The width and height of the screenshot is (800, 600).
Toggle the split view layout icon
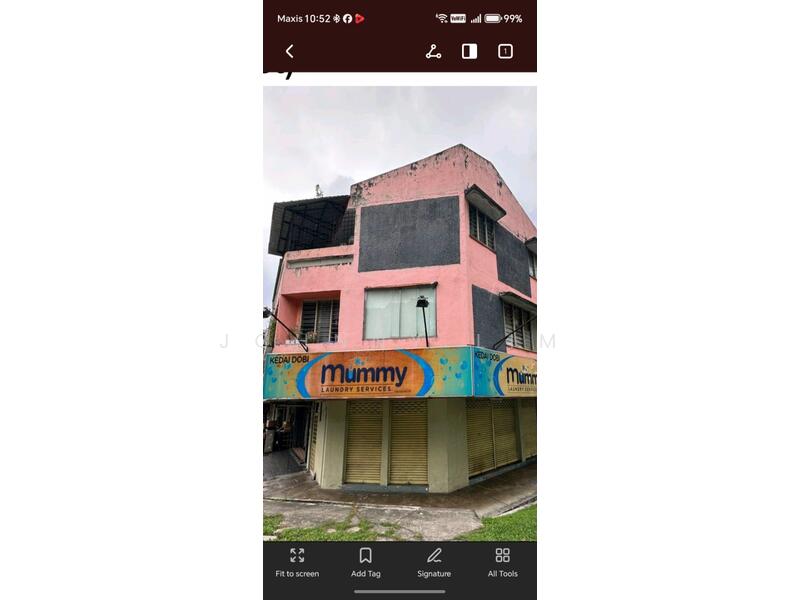469,51
